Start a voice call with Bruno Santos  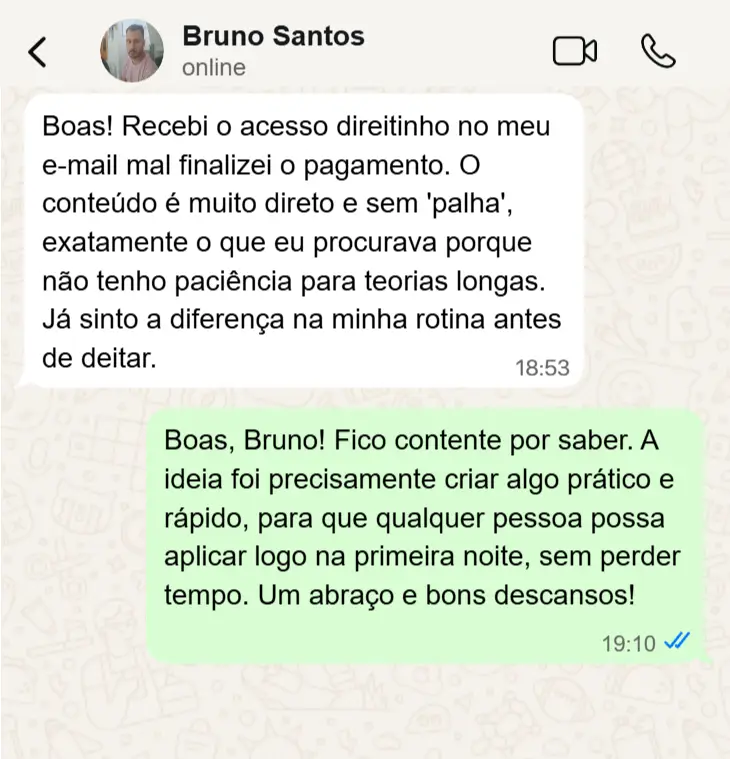[x=658, y=51]
